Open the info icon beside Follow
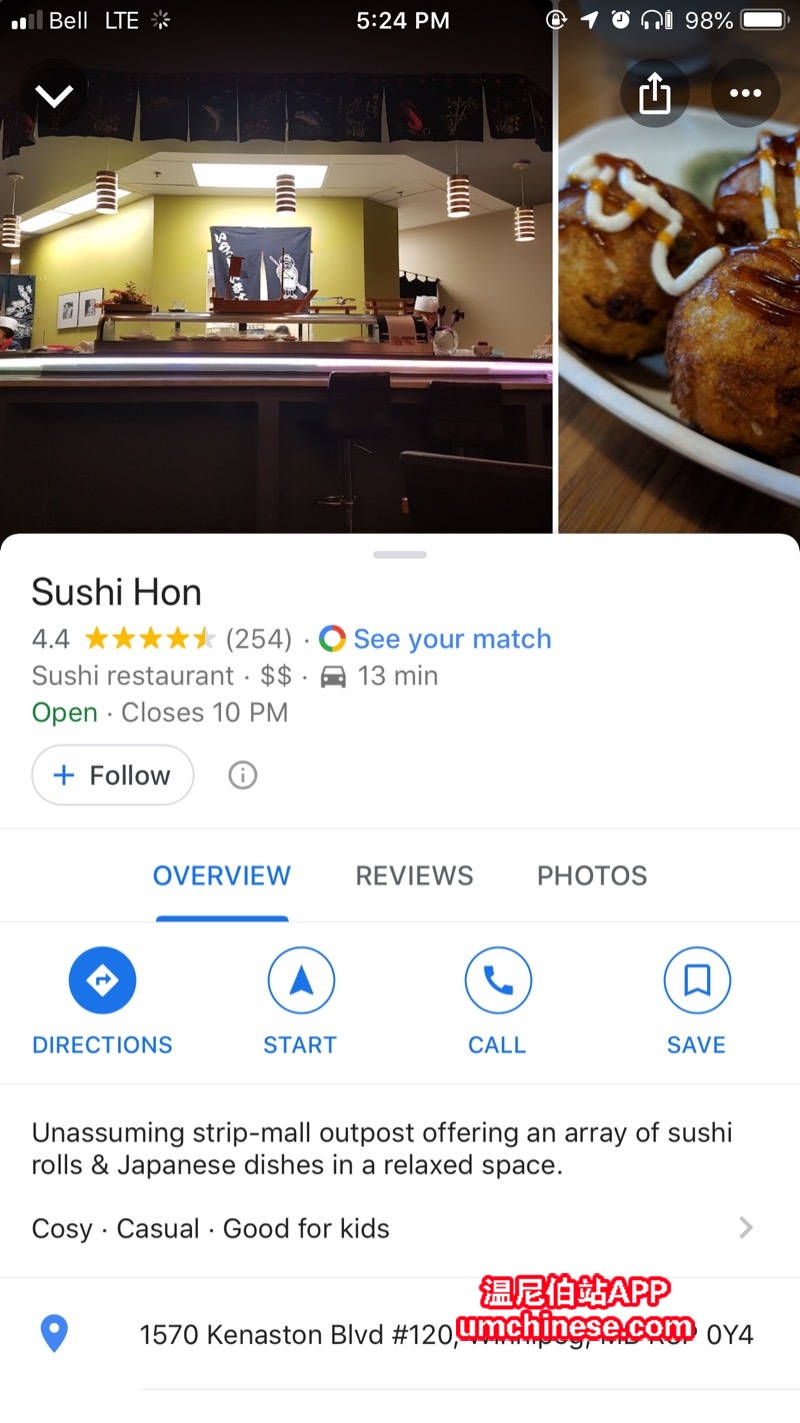Image resolution: width=800 pixels, height=1423 pixels. 242,775
